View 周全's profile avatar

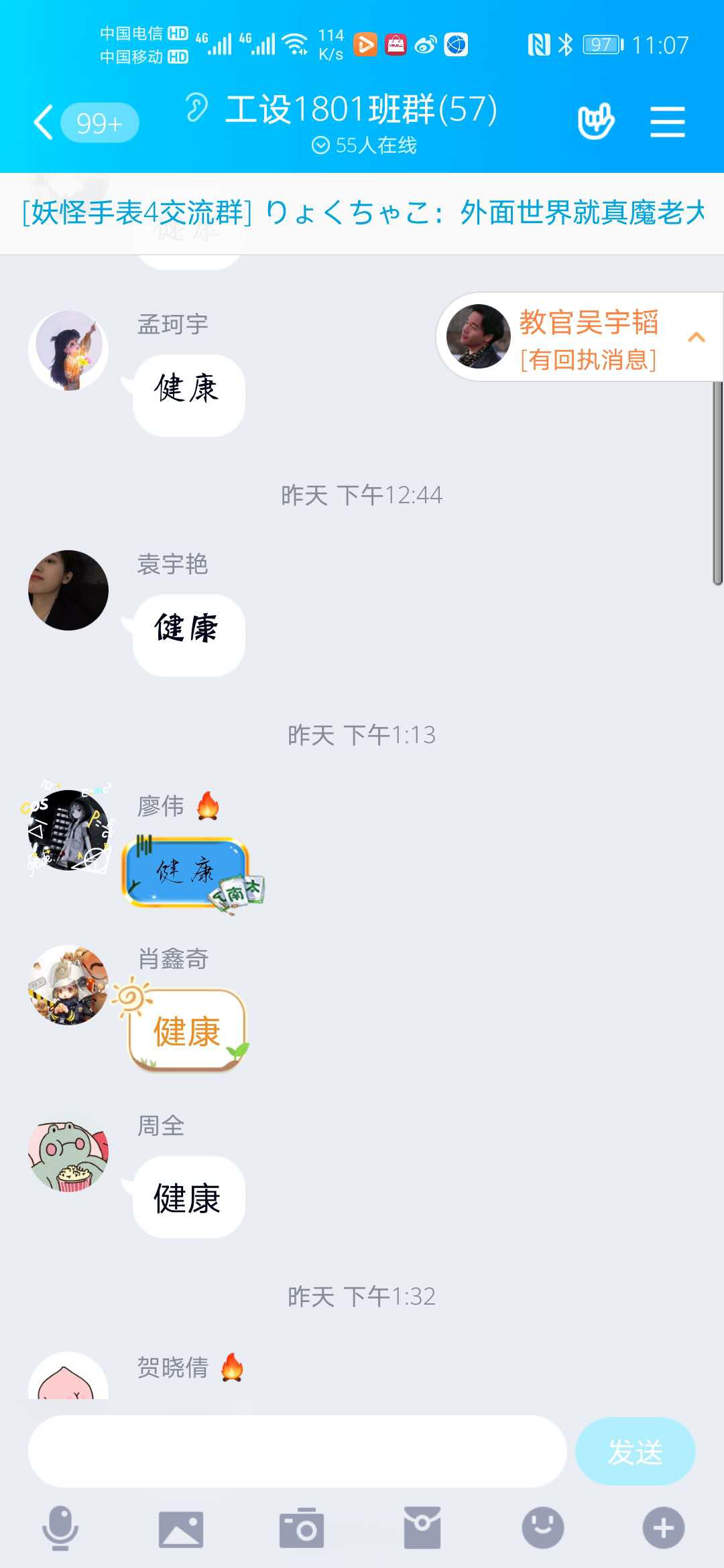click(x=68, y=1153)
